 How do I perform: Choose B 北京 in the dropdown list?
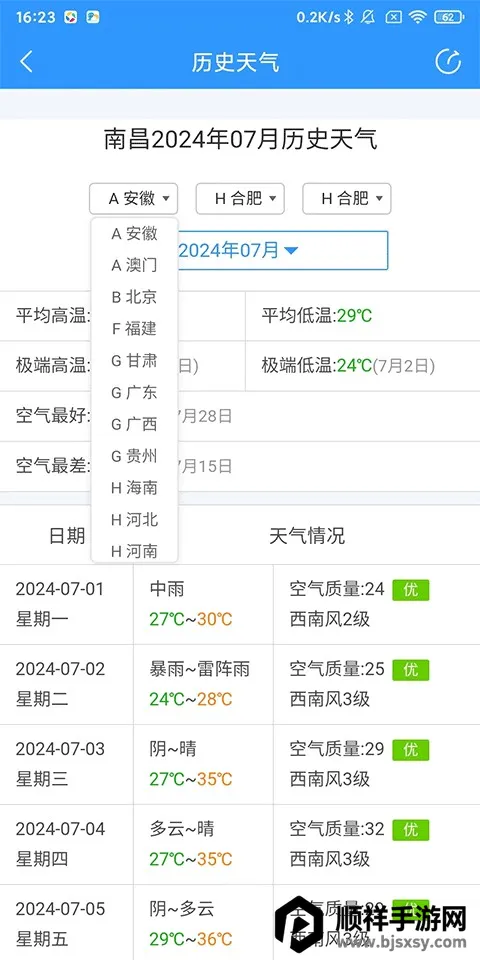point(134,297)
